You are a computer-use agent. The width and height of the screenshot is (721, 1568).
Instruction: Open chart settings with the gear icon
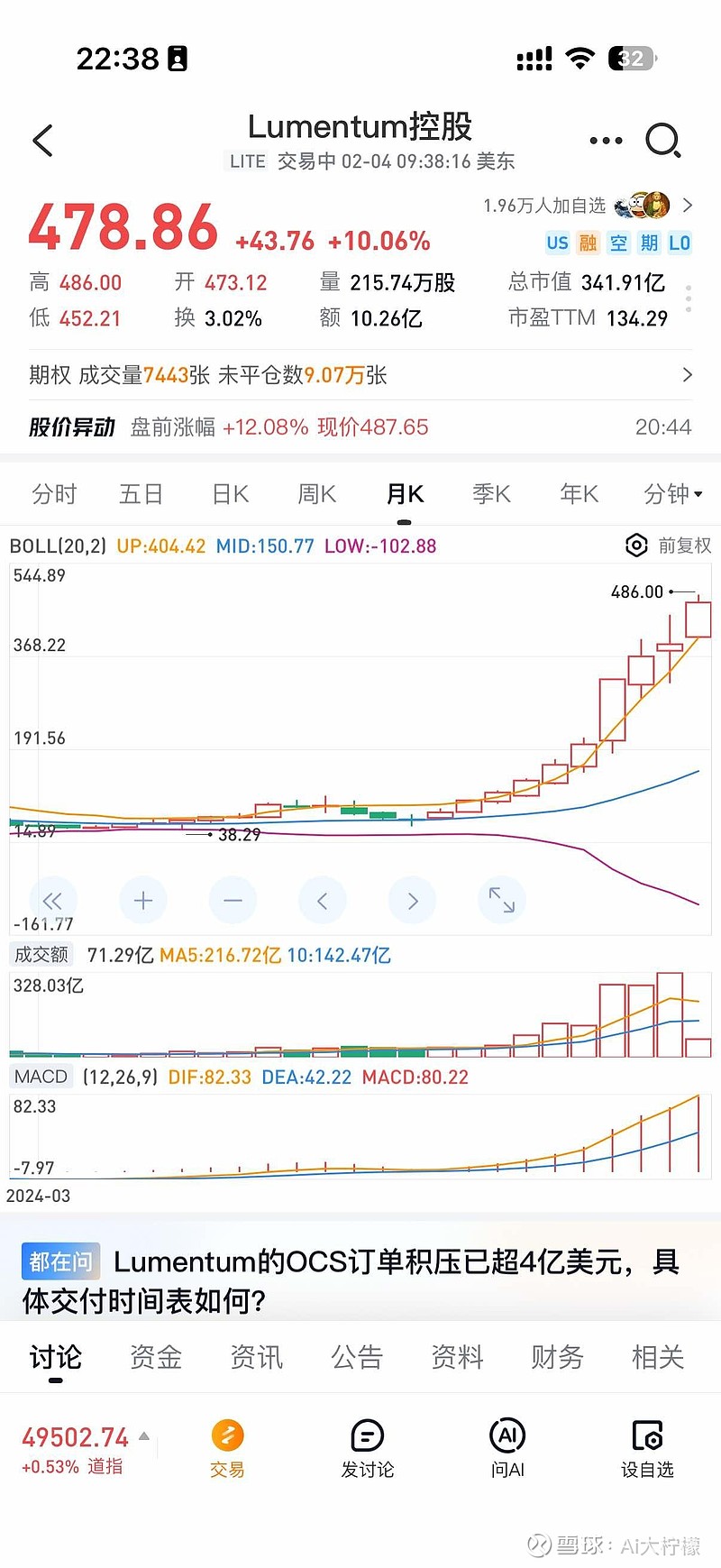(636, 546)
